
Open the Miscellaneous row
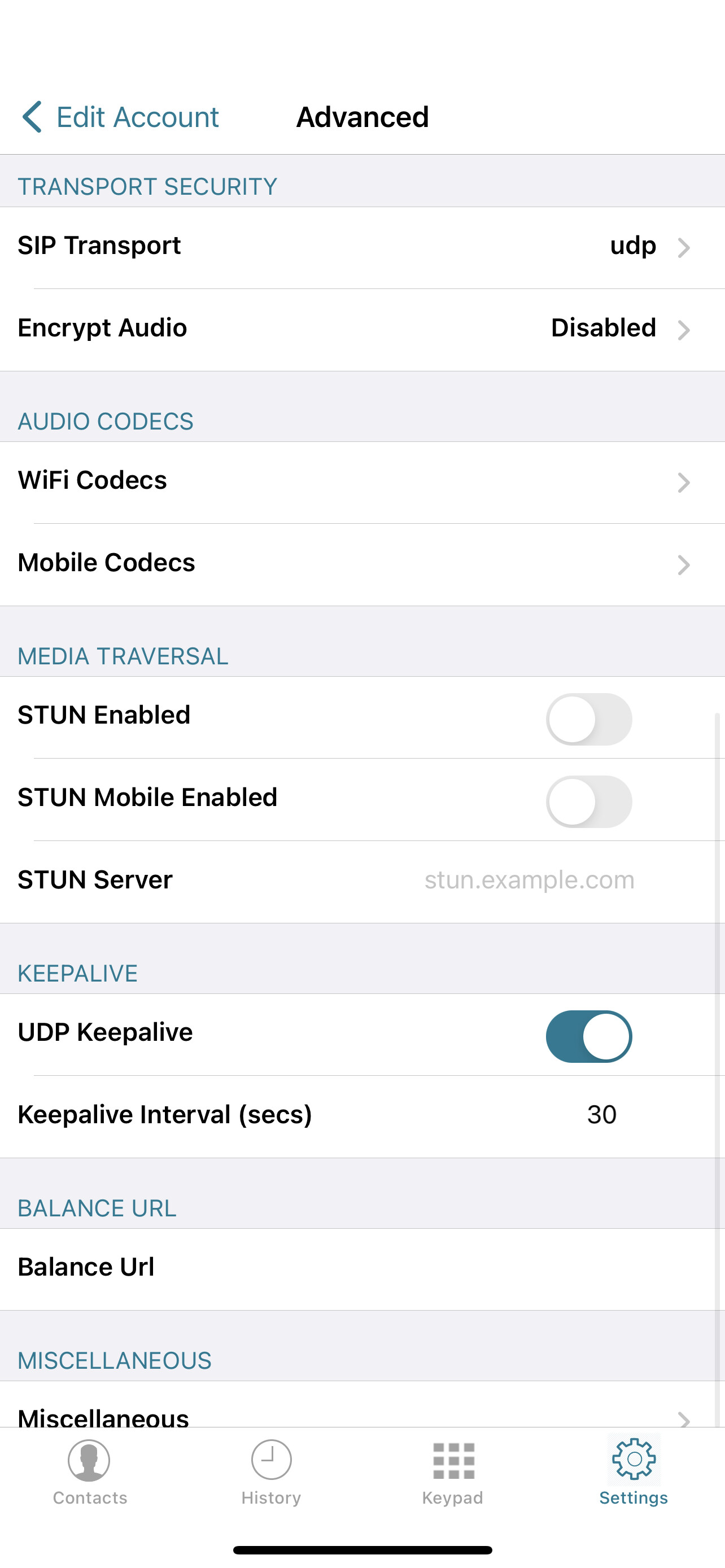pyautogui.click(x=362, y=1406)
